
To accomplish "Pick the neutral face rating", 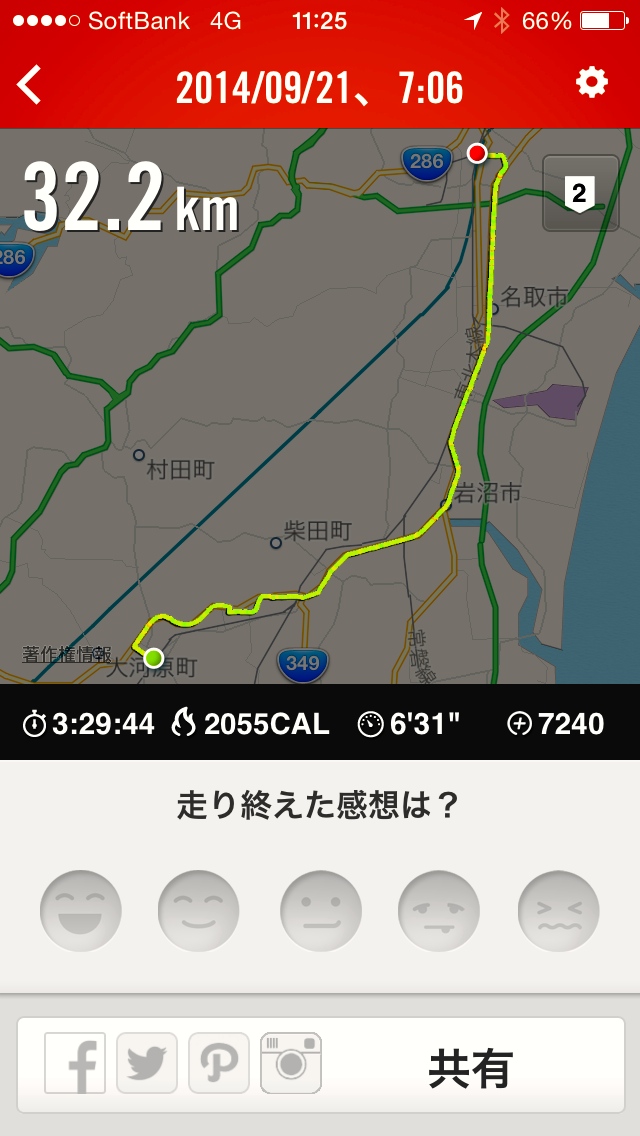I will pyautogui.click(x=320, y=911).
